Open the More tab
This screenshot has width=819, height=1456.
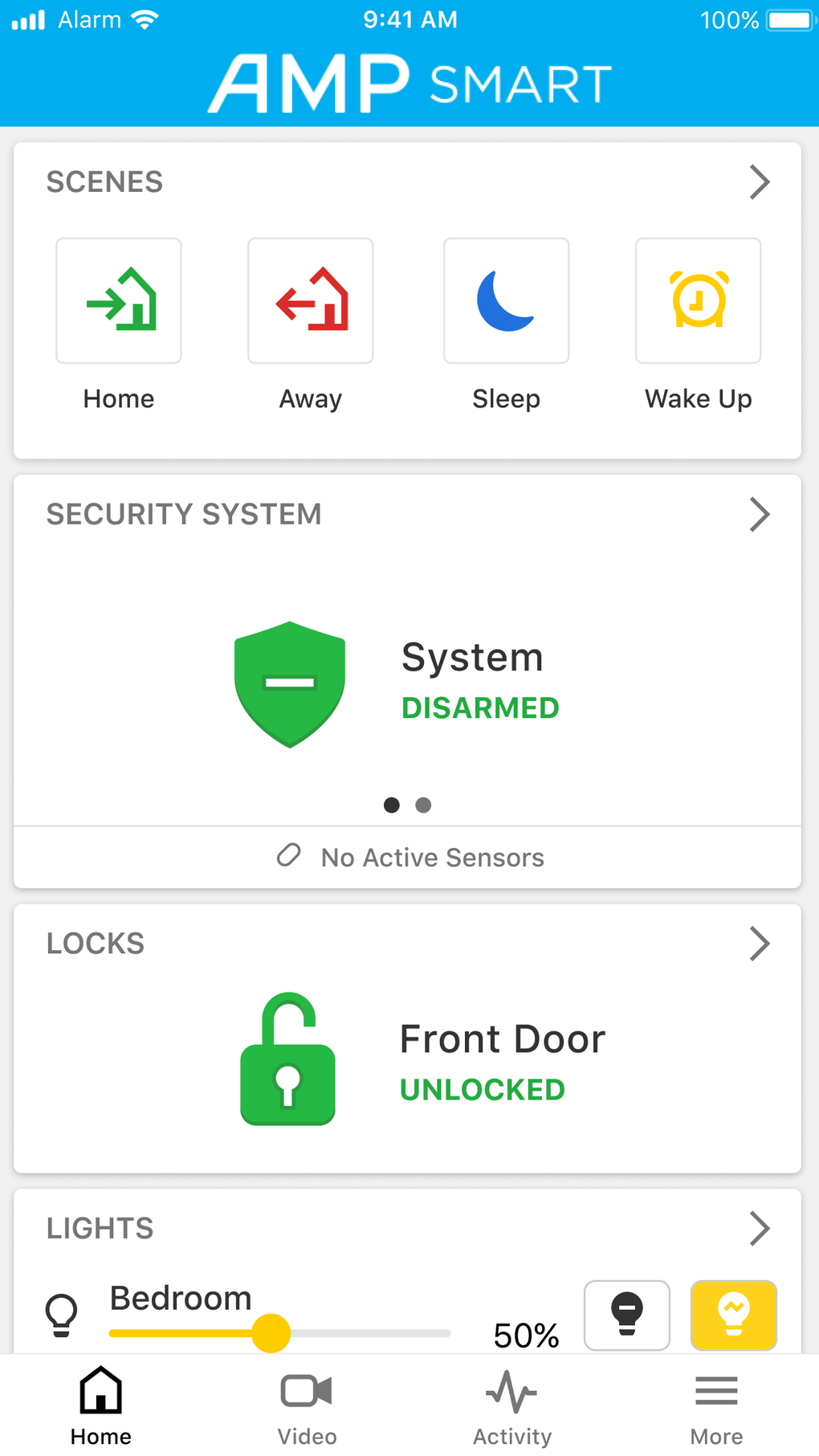pos(717,1407)
